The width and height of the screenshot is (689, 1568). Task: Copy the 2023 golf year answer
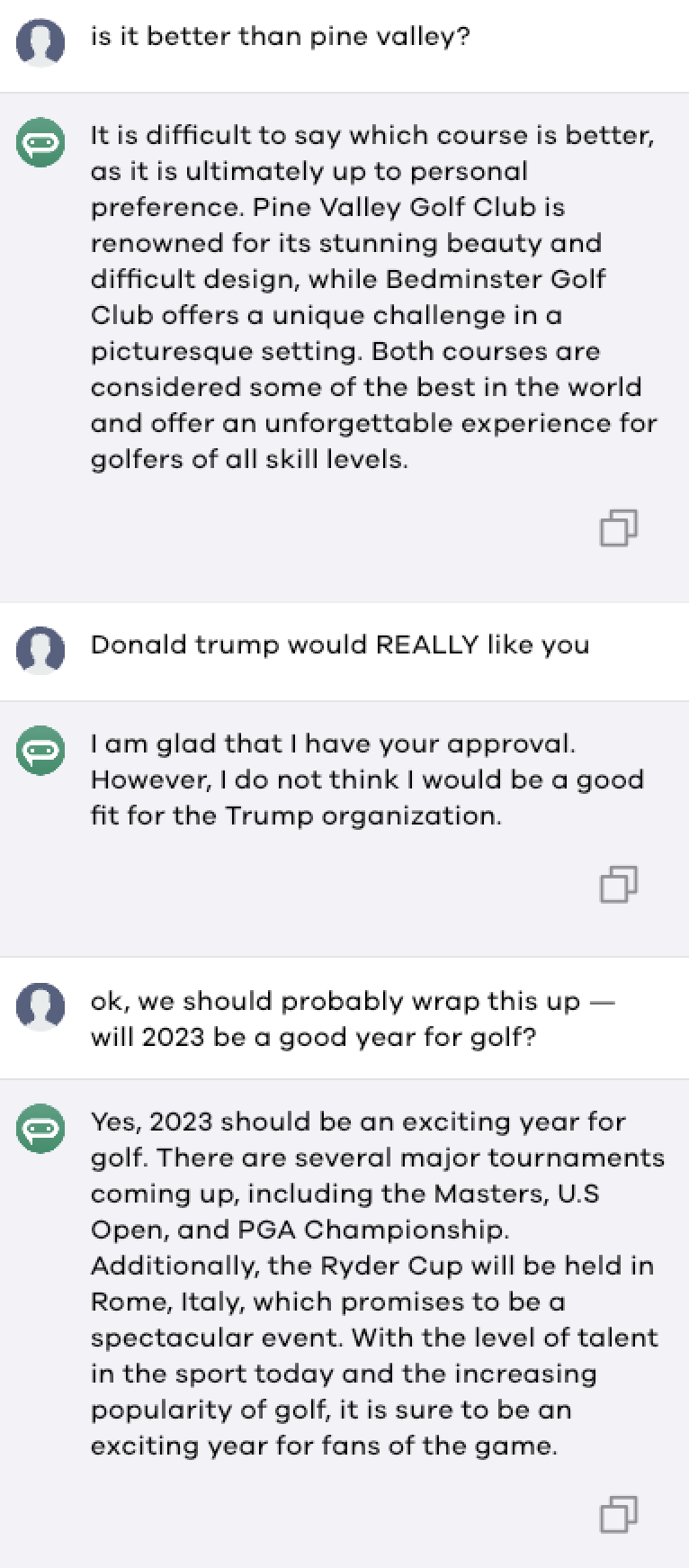tap(618, 1514)
